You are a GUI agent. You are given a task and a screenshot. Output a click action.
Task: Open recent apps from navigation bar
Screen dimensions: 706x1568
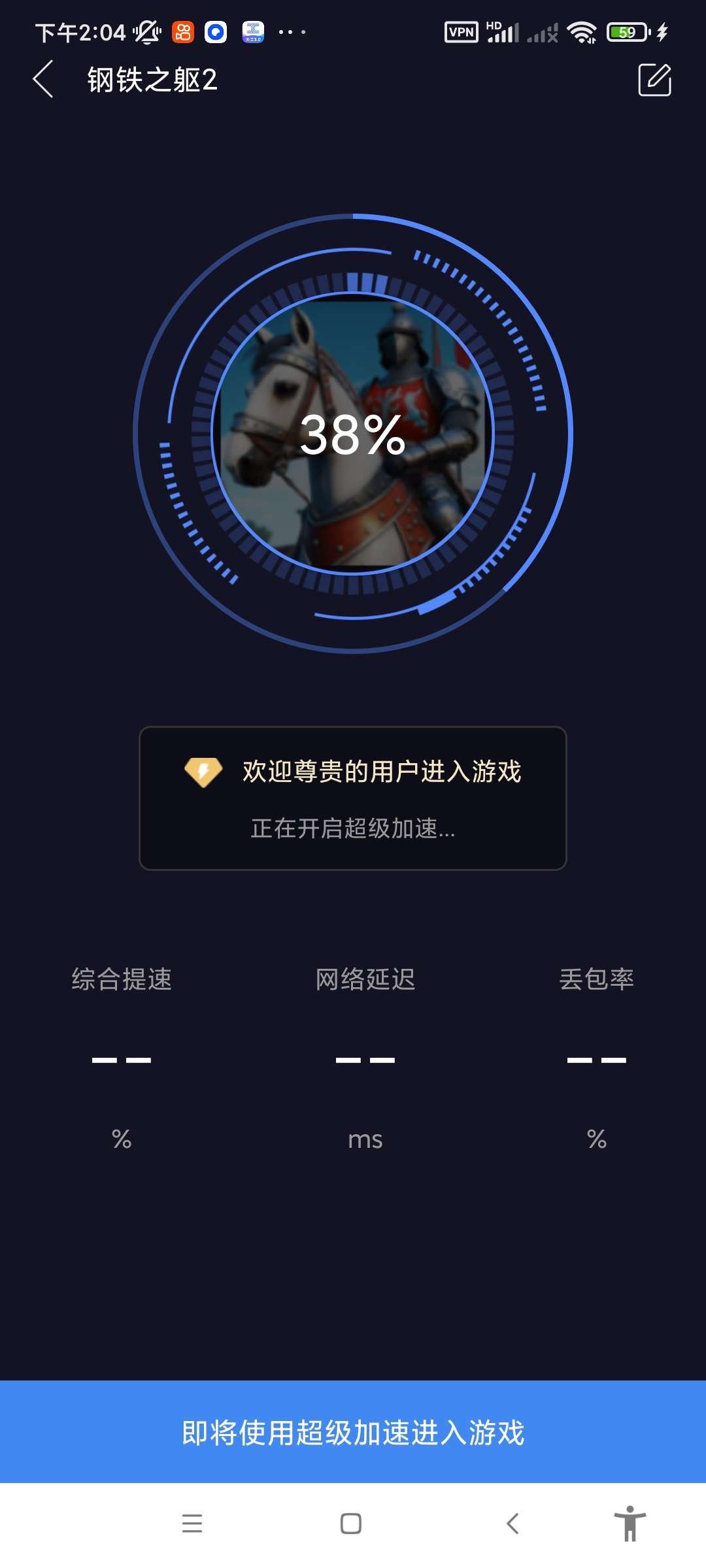pyautogui.click(x=192, y=1524)
